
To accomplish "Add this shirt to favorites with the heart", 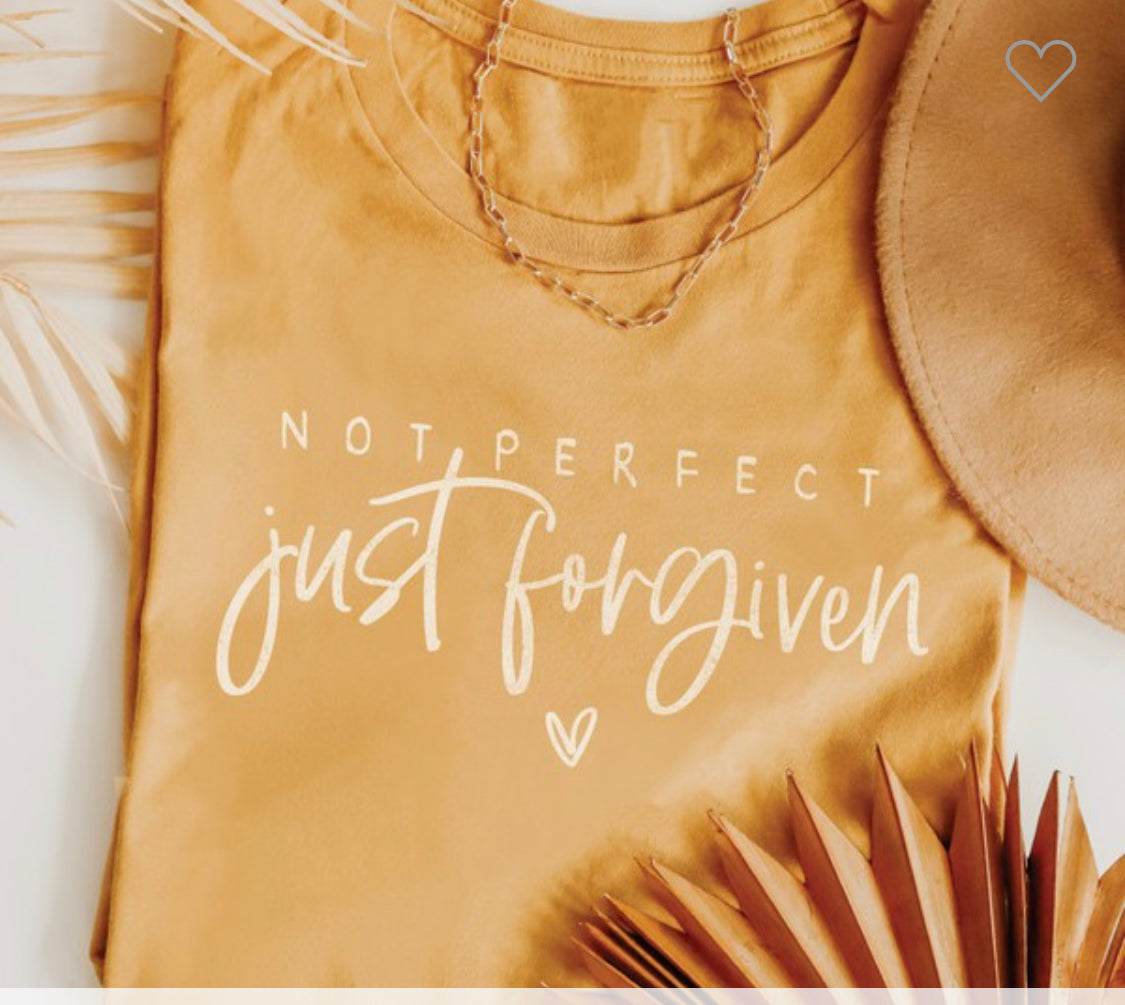I will tap(1040, 68).
